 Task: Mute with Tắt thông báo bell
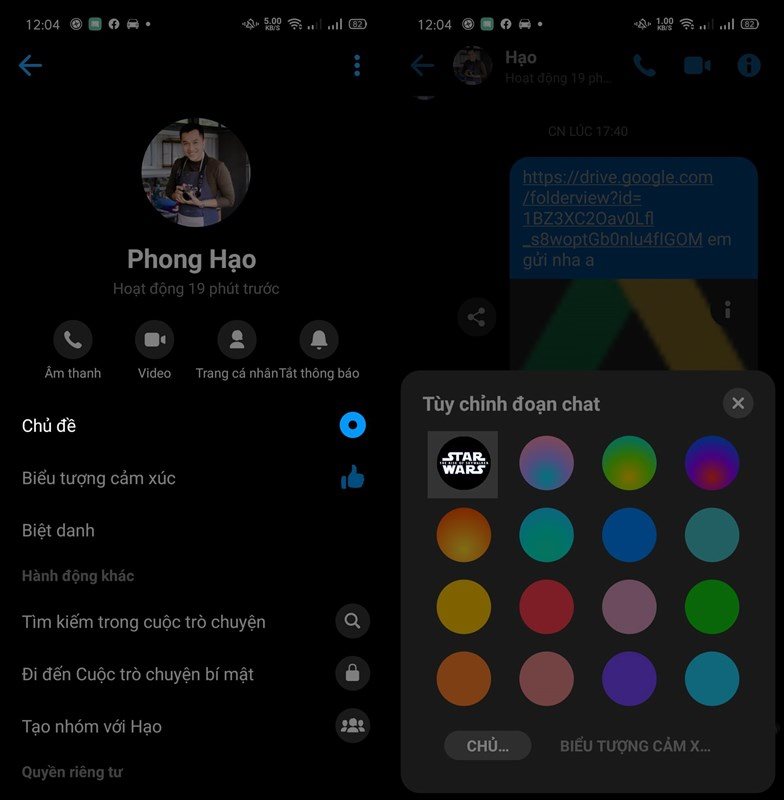(x=319, y=340)
